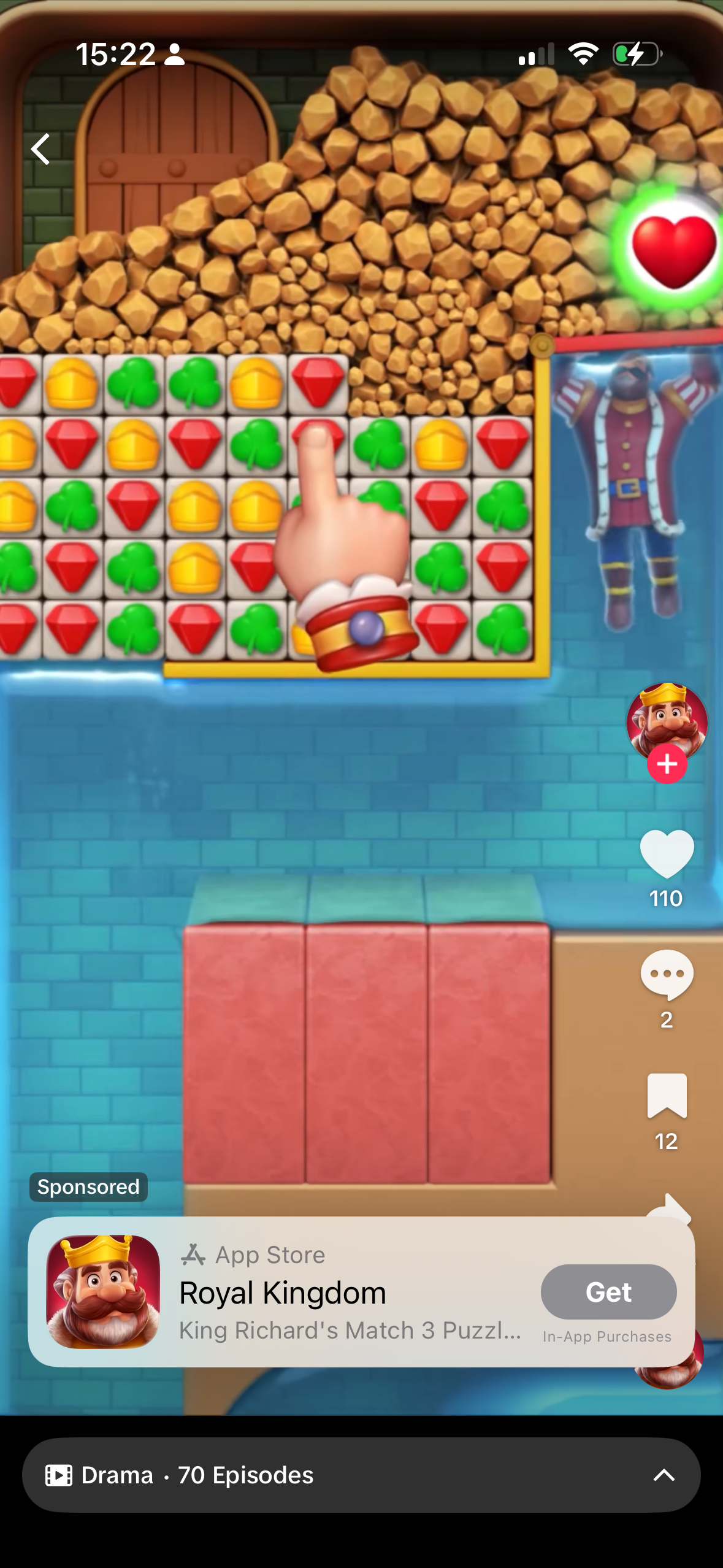Tap Get to download Royal Kingdom
This screenshot has width=723, height=1568.
[x=608, y=1292]
